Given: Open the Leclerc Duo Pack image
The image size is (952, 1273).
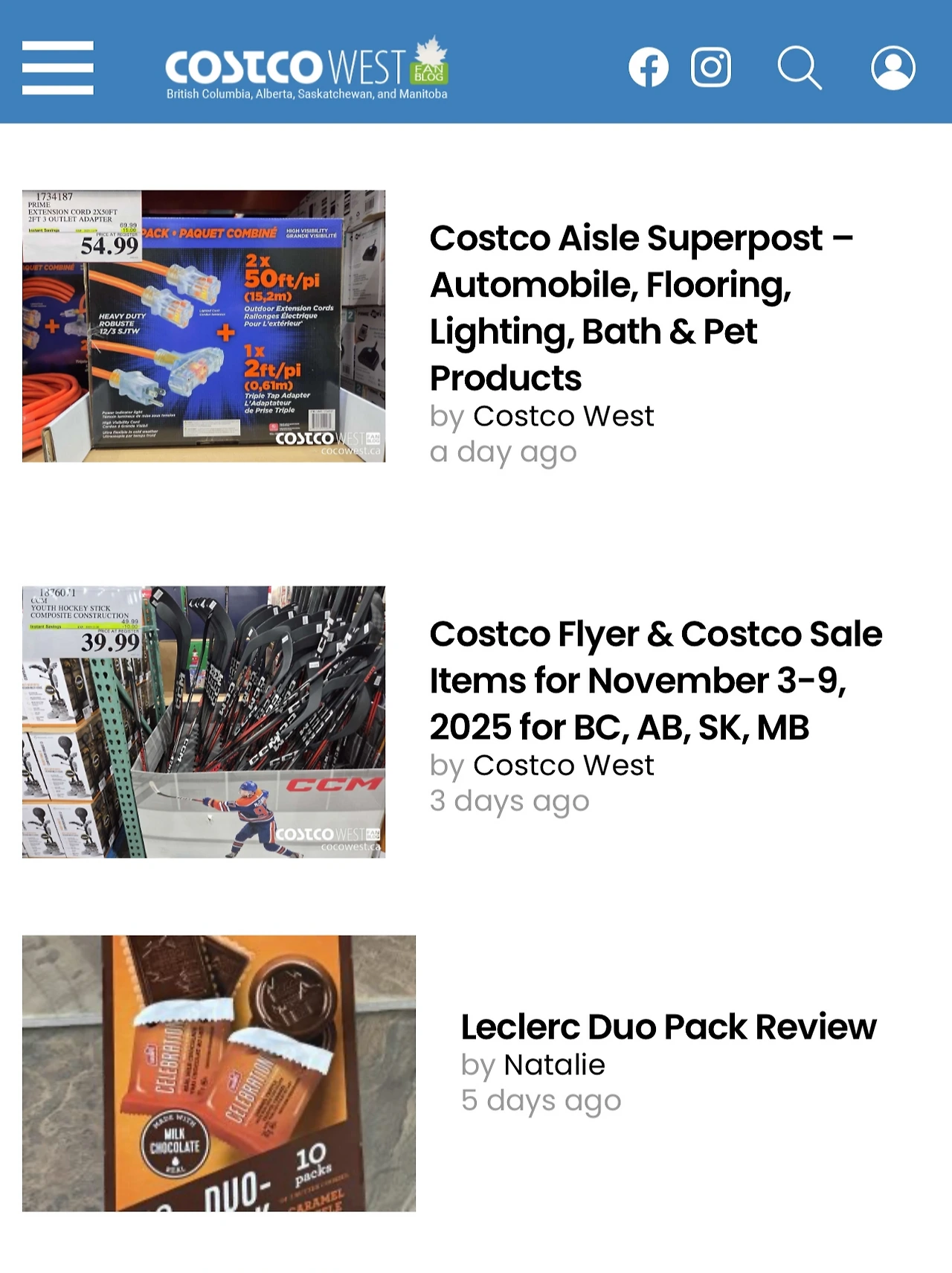Looking at the screenshot, I should pos(219,1073).
